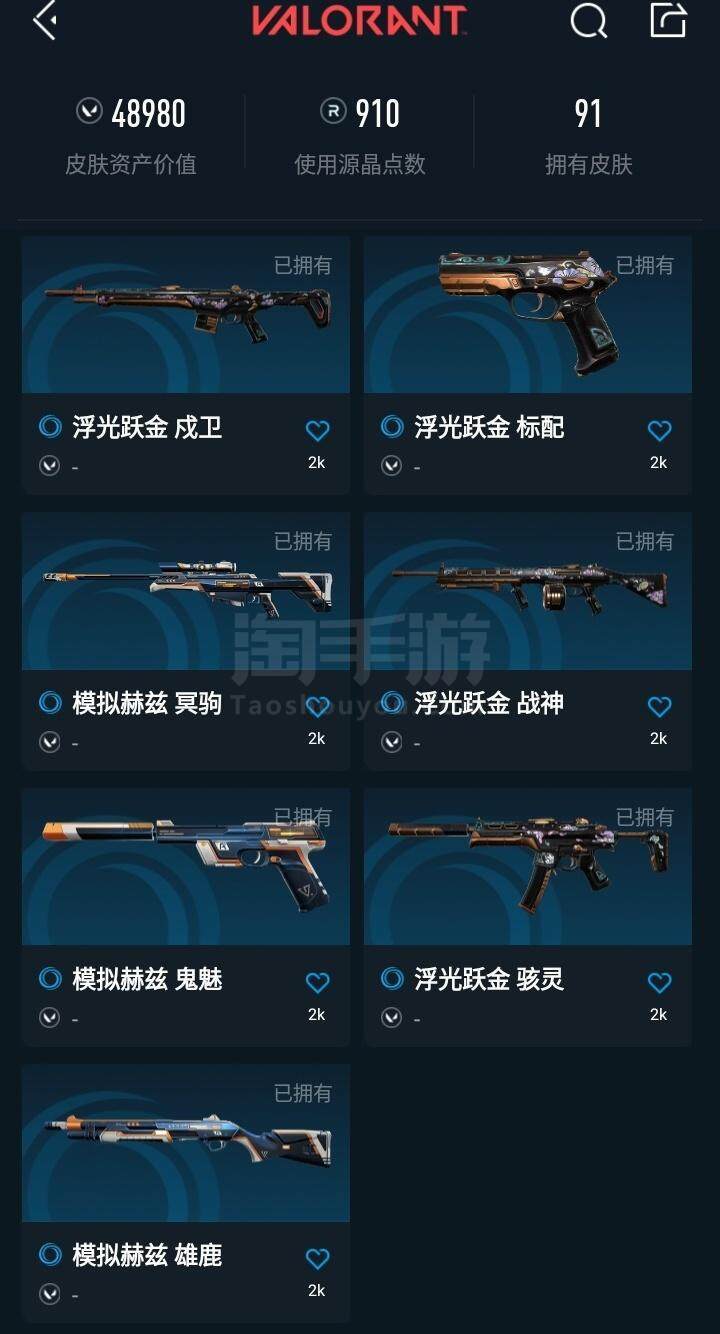This screenshot has height=1334, width=720.
Task: Favorite the 浮光跃金 战神 skin
Action: pyautogui.click(x=659, y=707)
